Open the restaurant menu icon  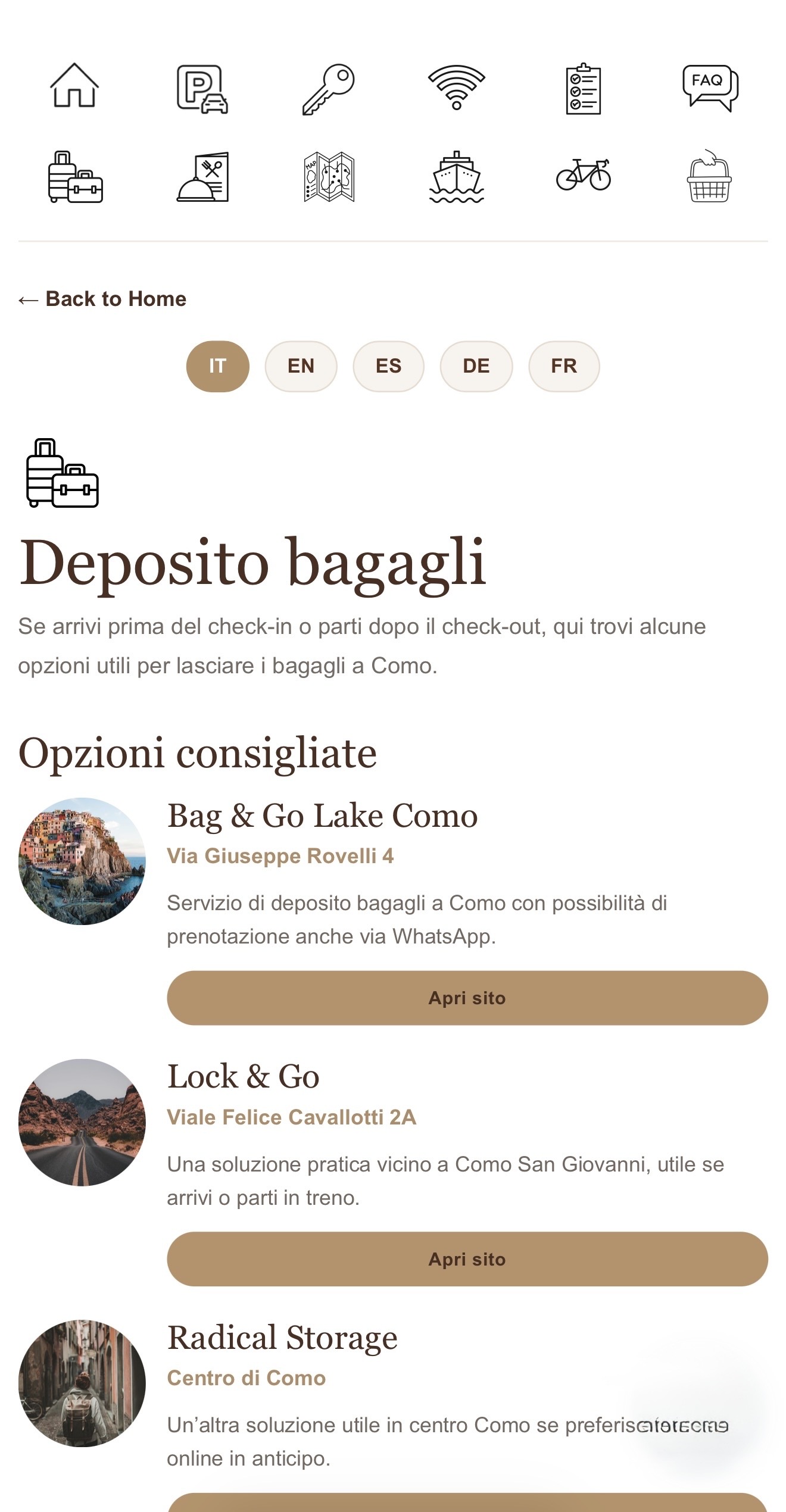tap(203, 177)
